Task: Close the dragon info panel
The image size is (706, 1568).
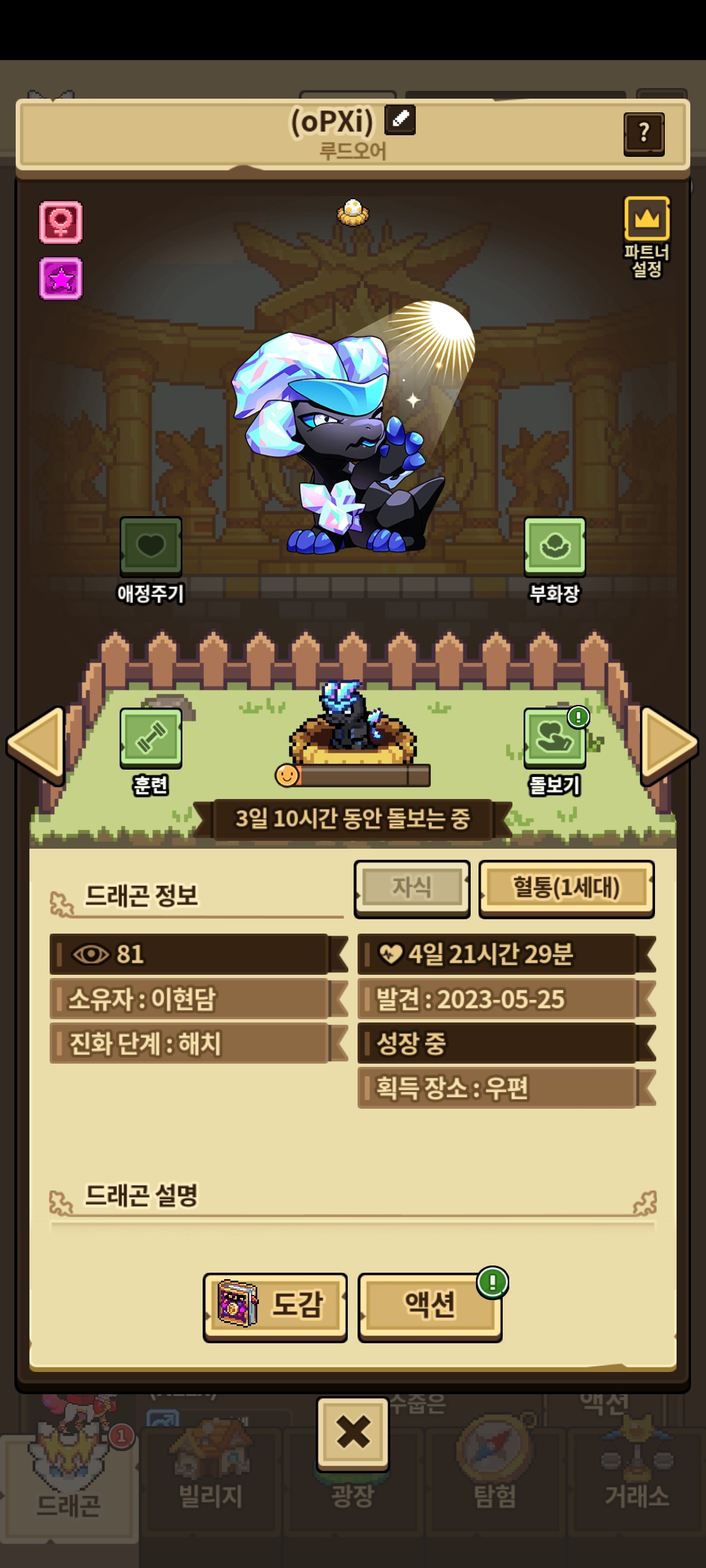Action: point(353,1433)
